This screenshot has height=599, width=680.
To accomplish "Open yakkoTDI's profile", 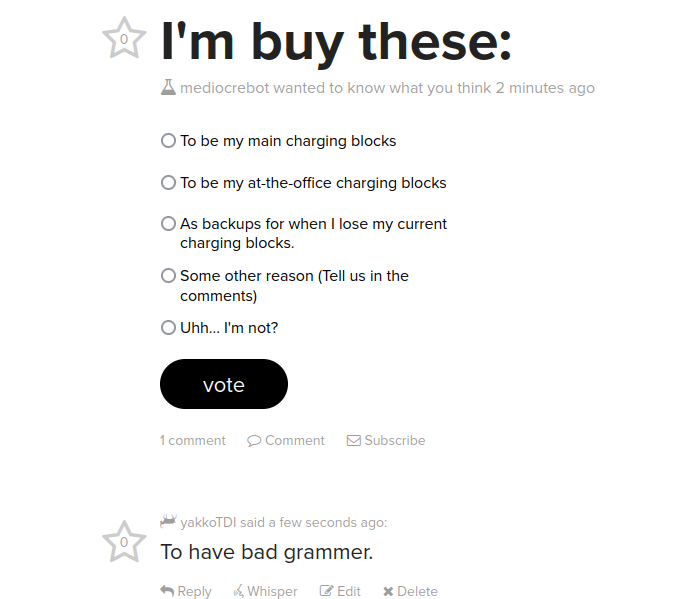I will pos(208,522).
